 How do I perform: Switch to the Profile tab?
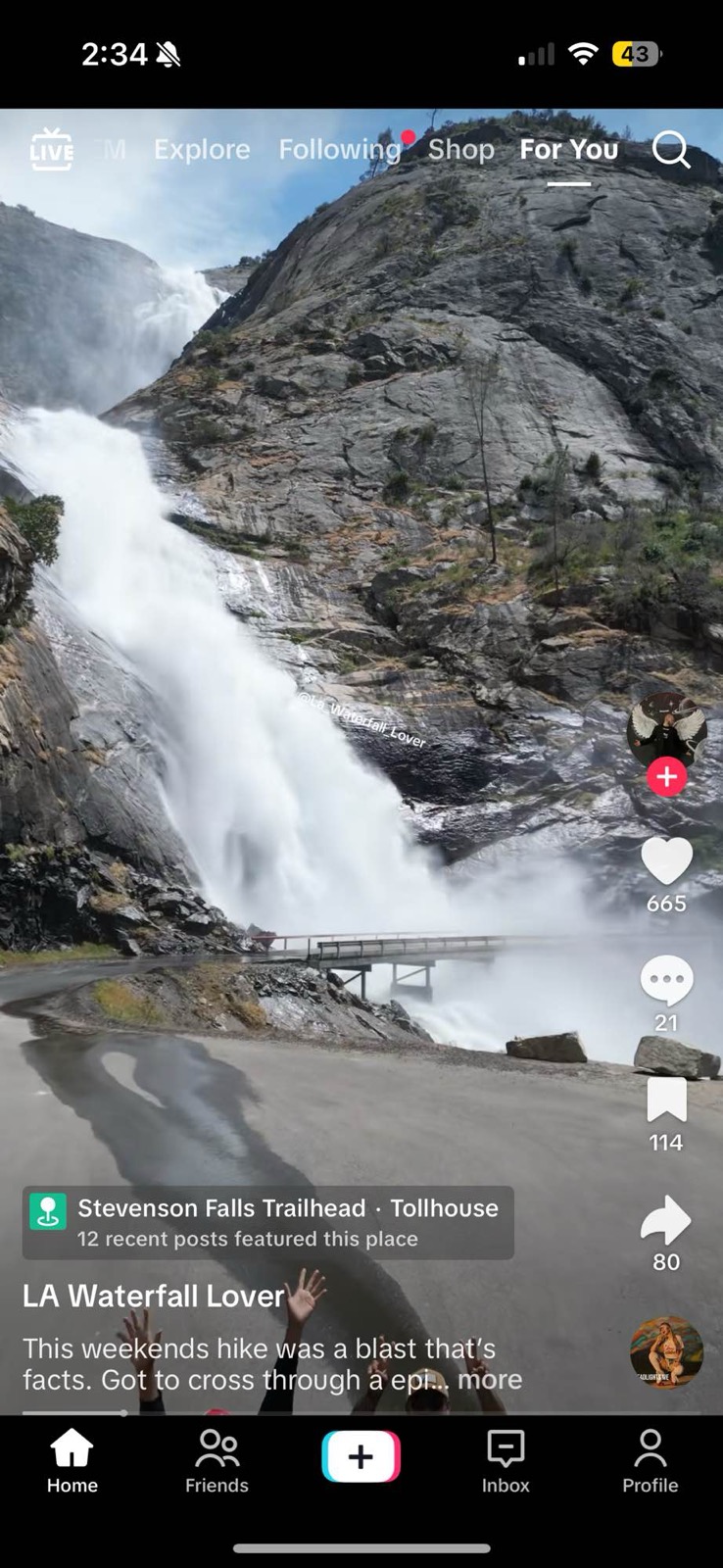click(x=650, y=1461)
